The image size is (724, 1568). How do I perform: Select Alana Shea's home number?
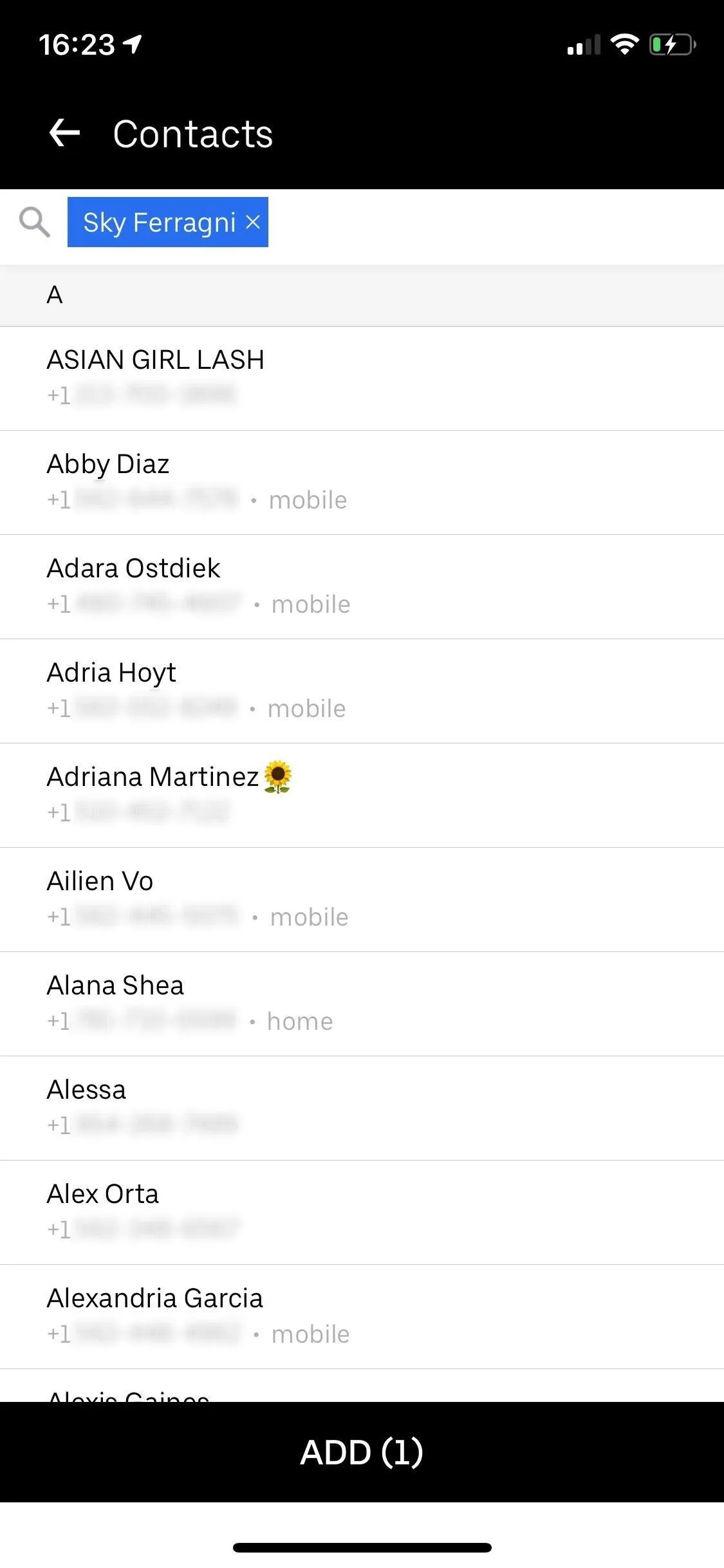click(362, 1004)
